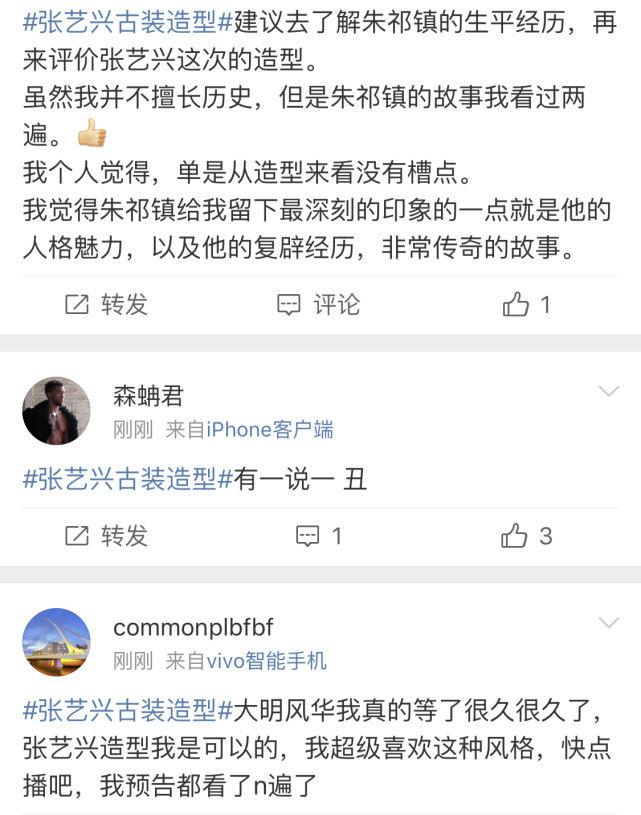Like 森蚺君's post
Viewport: 641px width, 815px height.
coord(526,535)
